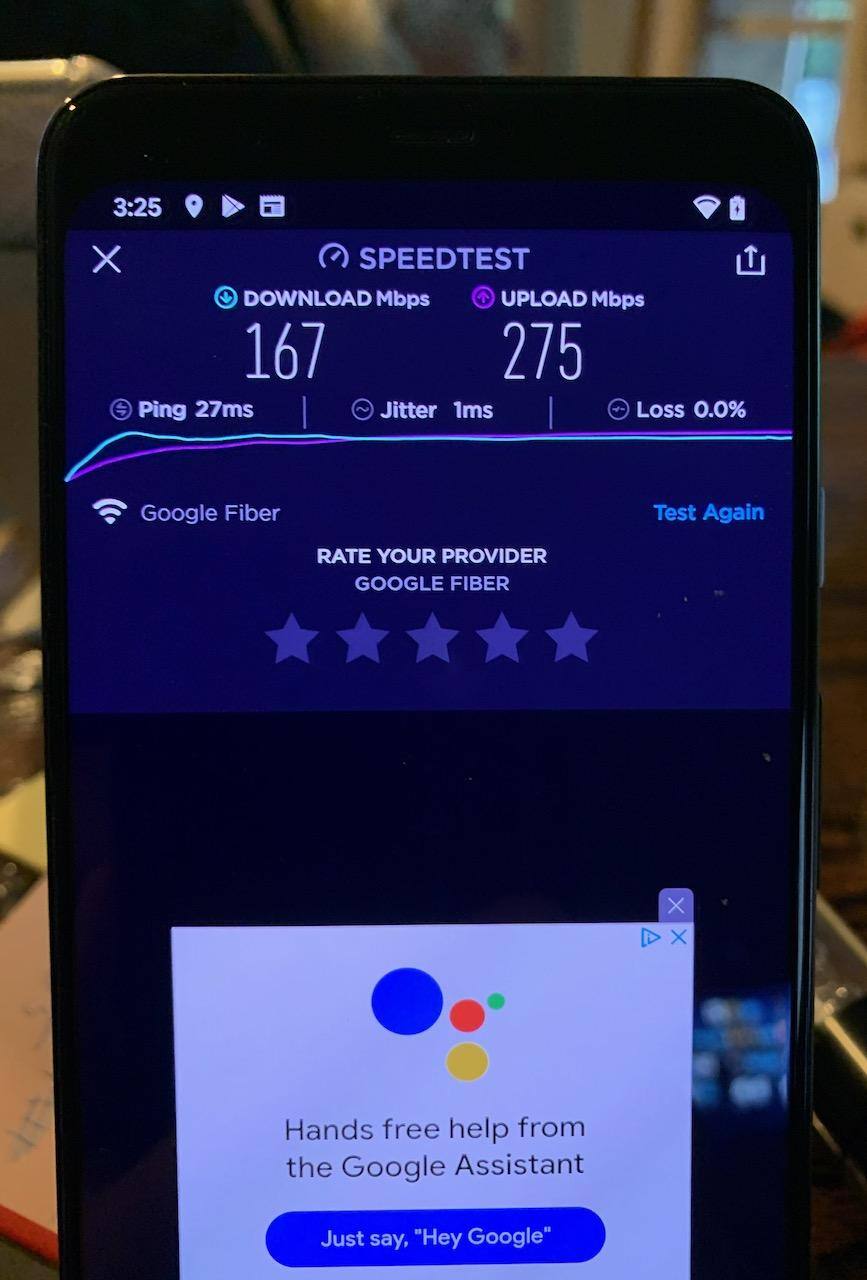This screenshot has height=1280, width=867.
Task: Rate Google Fiber one star
Action: (x=292, y=639)
